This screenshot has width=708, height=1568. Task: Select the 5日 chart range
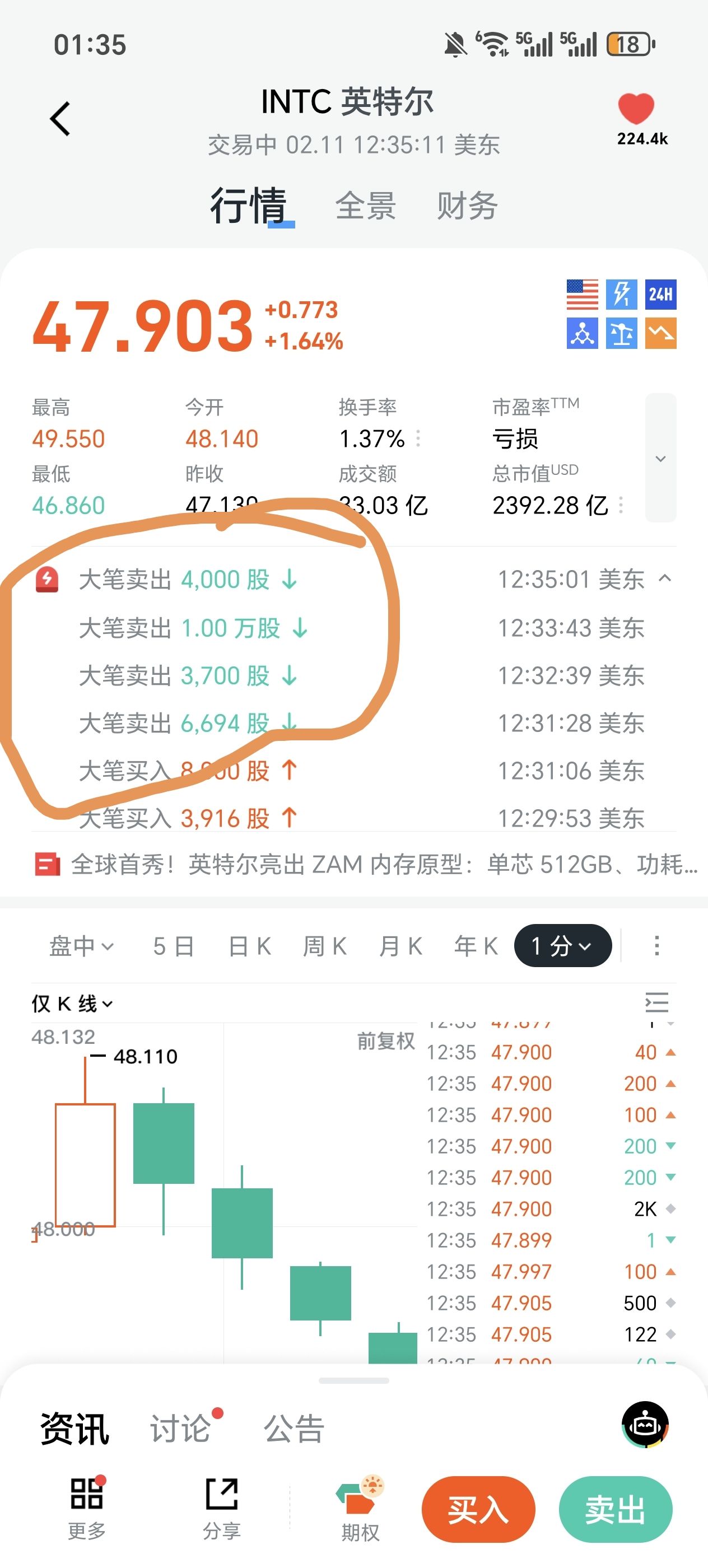(174, 946)
